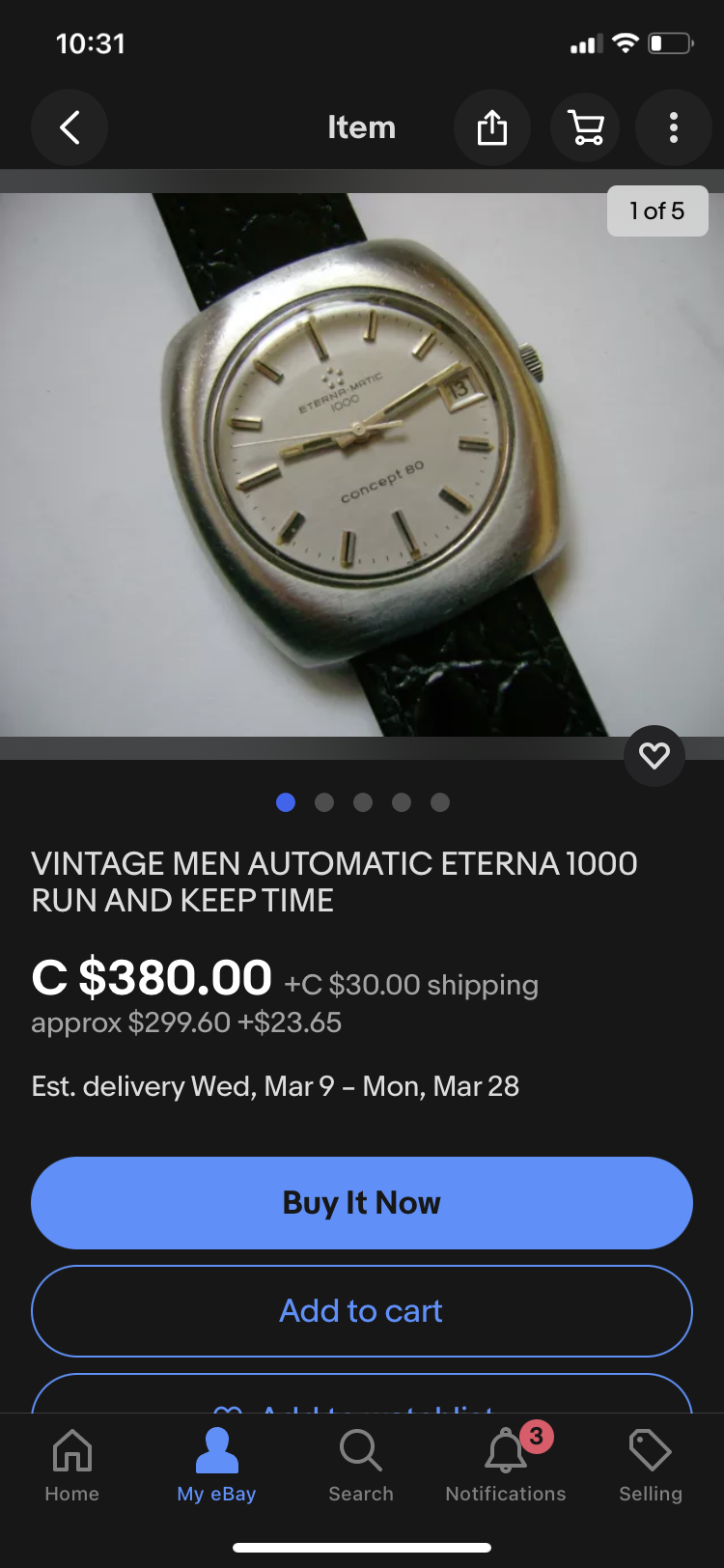Screen dimensions: 724x1568
Task: Go back from the item page
Action: [70, 127]
